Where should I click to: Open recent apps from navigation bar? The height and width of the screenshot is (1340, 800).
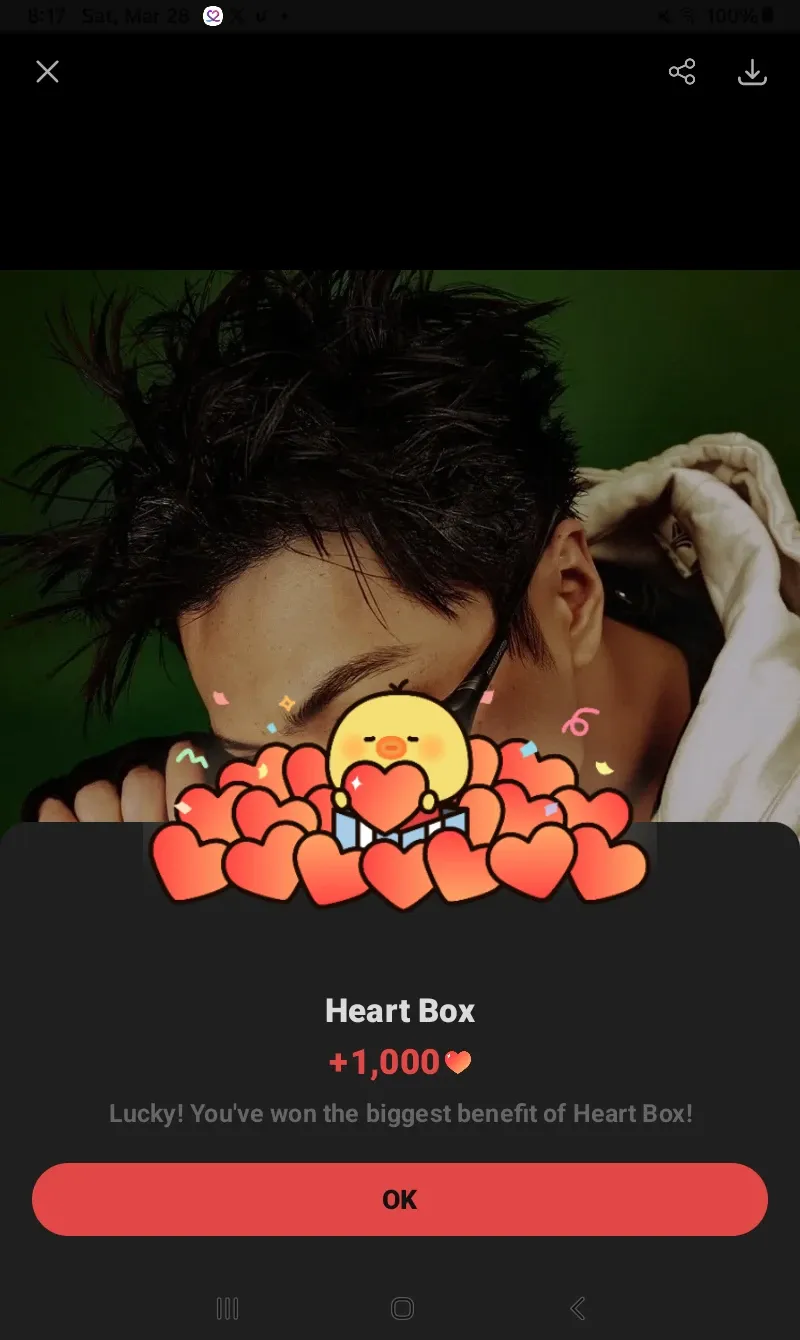[227, 1308]
